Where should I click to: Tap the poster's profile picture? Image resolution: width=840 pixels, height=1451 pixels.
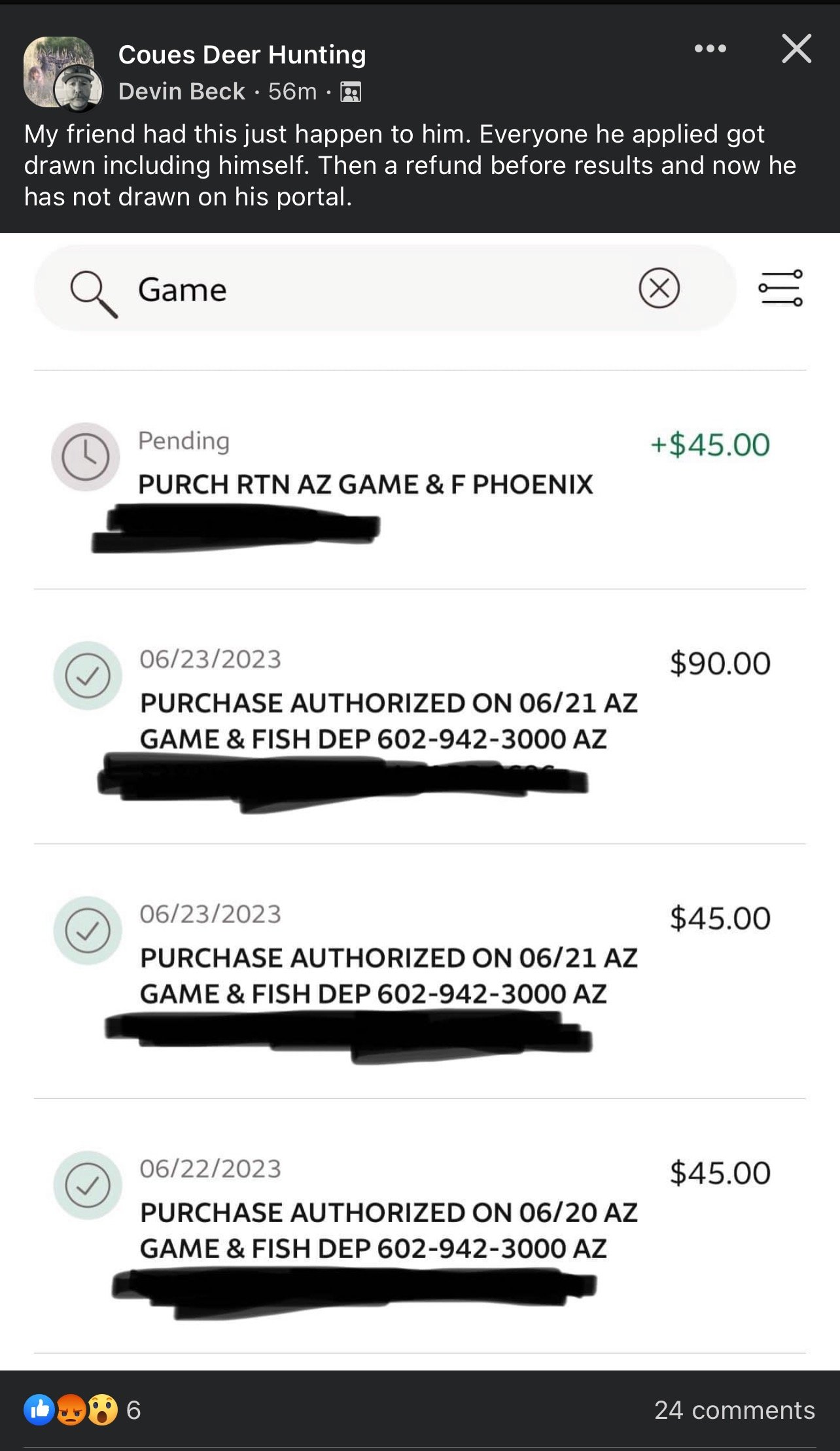point(78,88)
